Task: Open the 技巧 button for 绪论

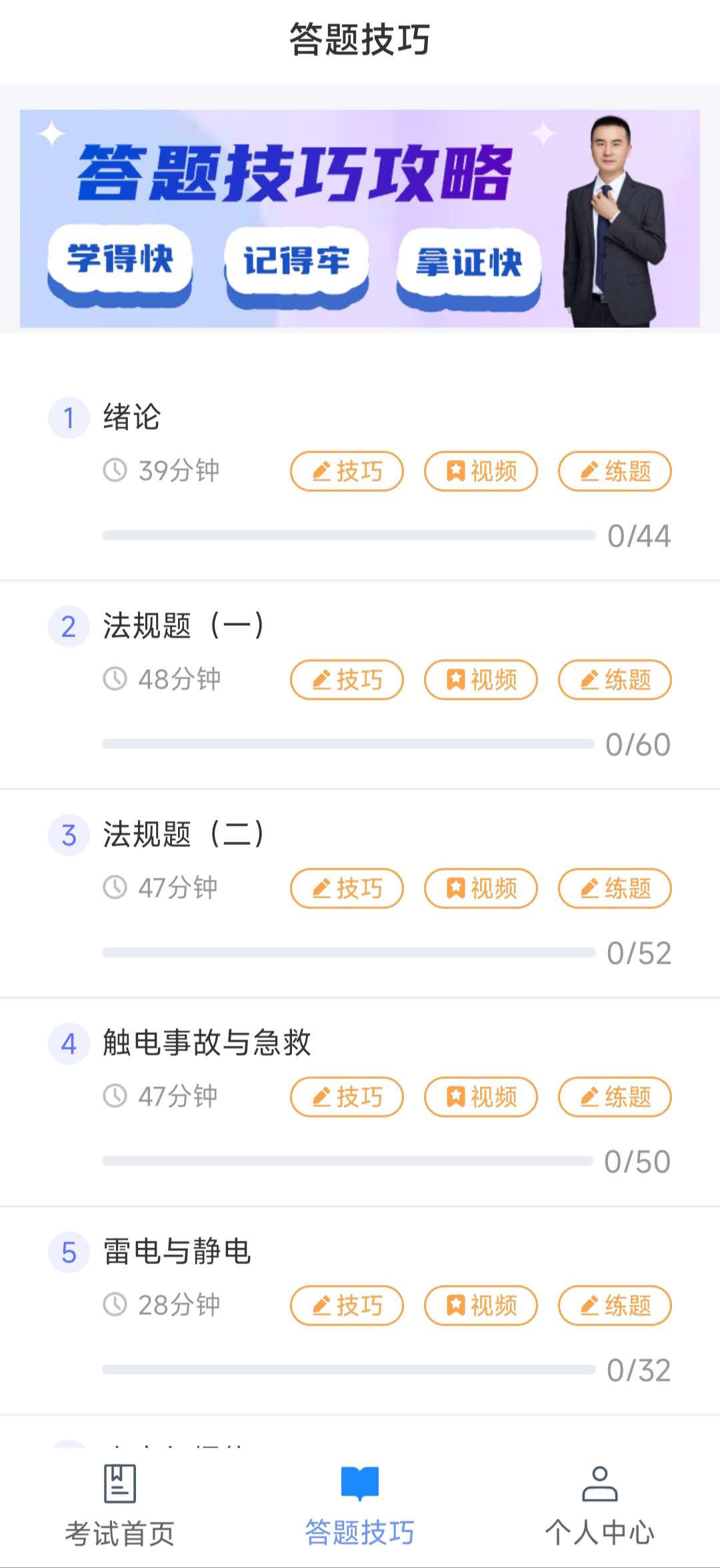Action: (x=347, y=471)
